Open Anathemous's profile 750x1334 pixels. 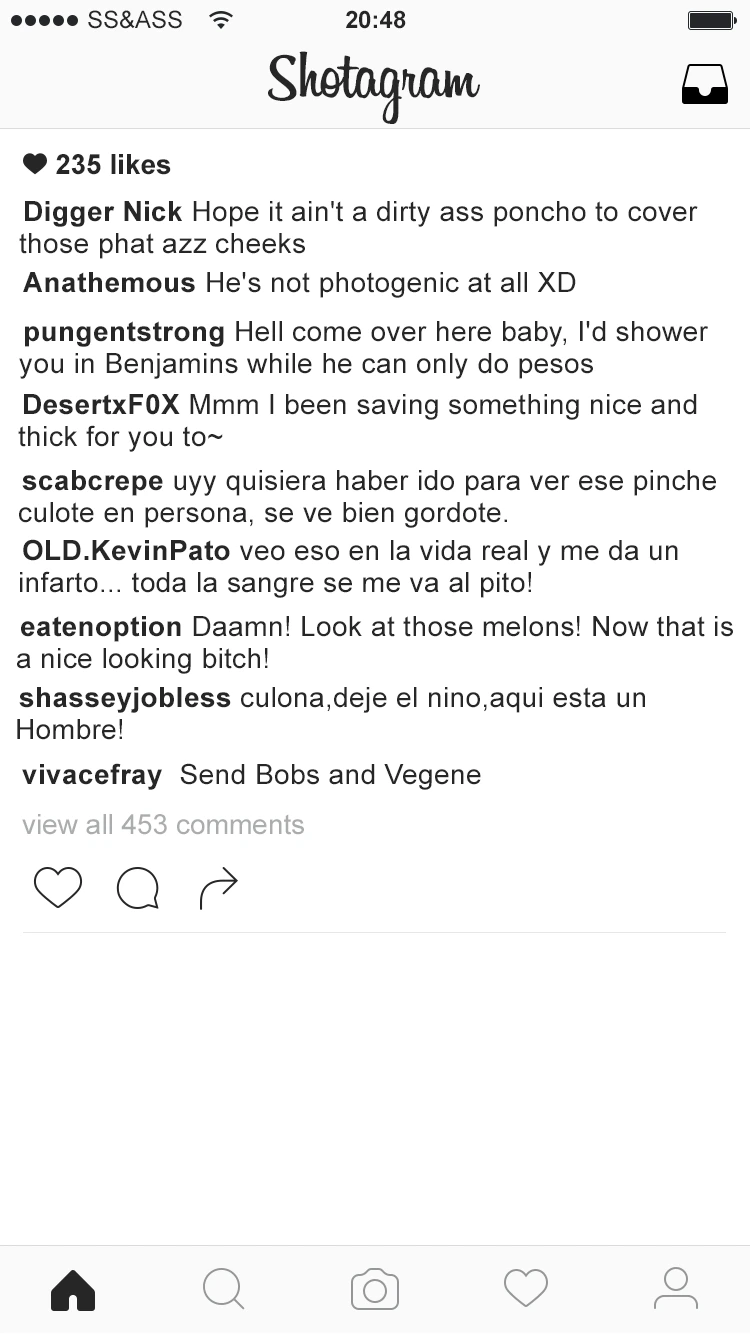[109, 283]
